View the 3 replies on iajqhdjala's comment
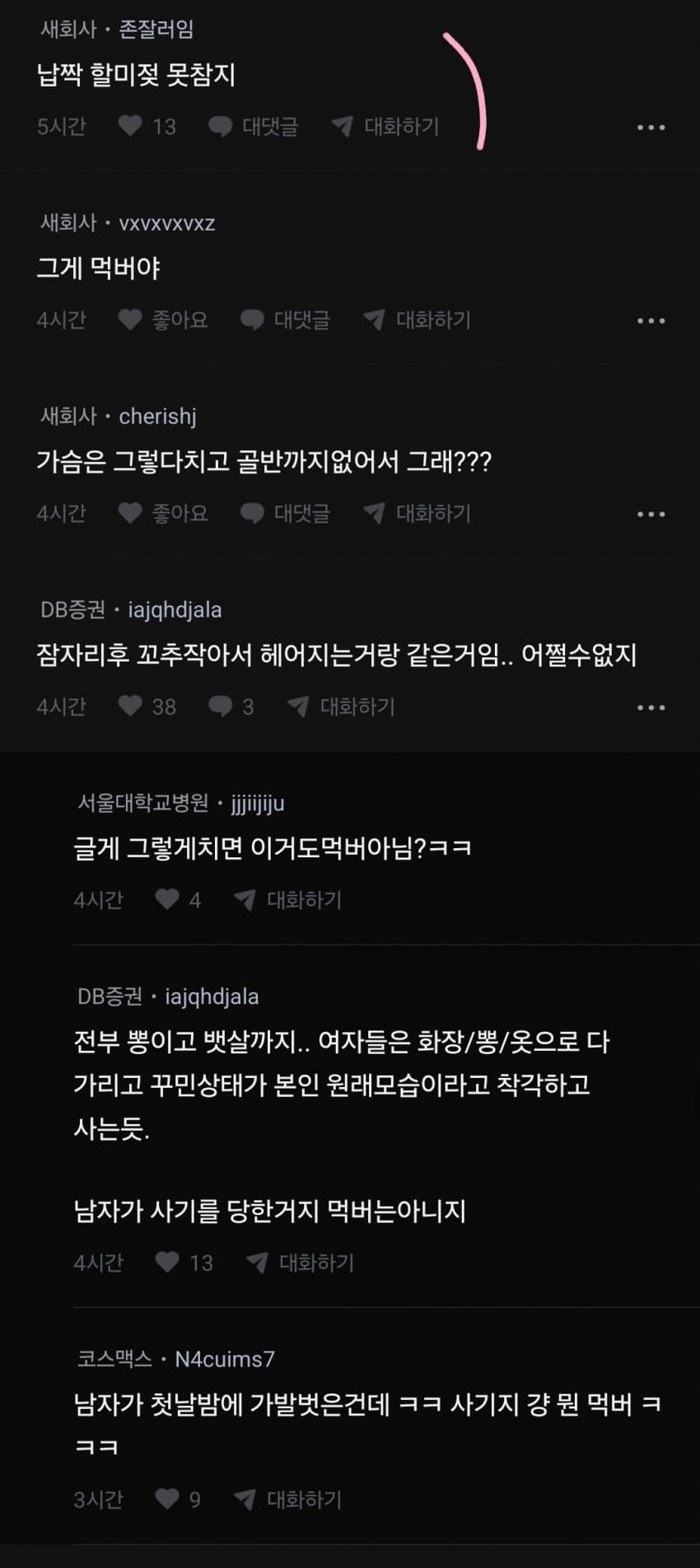The height and width of the screenshot is (1568, 700). 231,706
